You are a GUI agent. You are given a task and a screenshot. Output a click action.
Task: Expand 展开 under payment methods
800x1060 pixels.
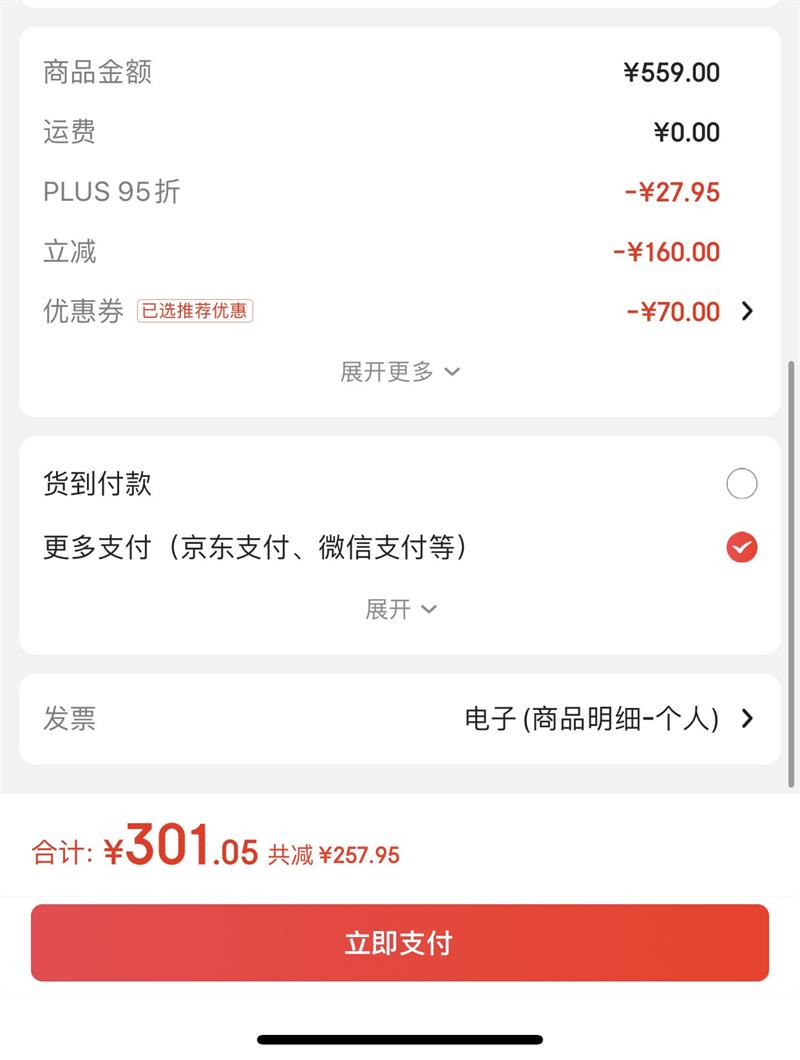(400, 609)
